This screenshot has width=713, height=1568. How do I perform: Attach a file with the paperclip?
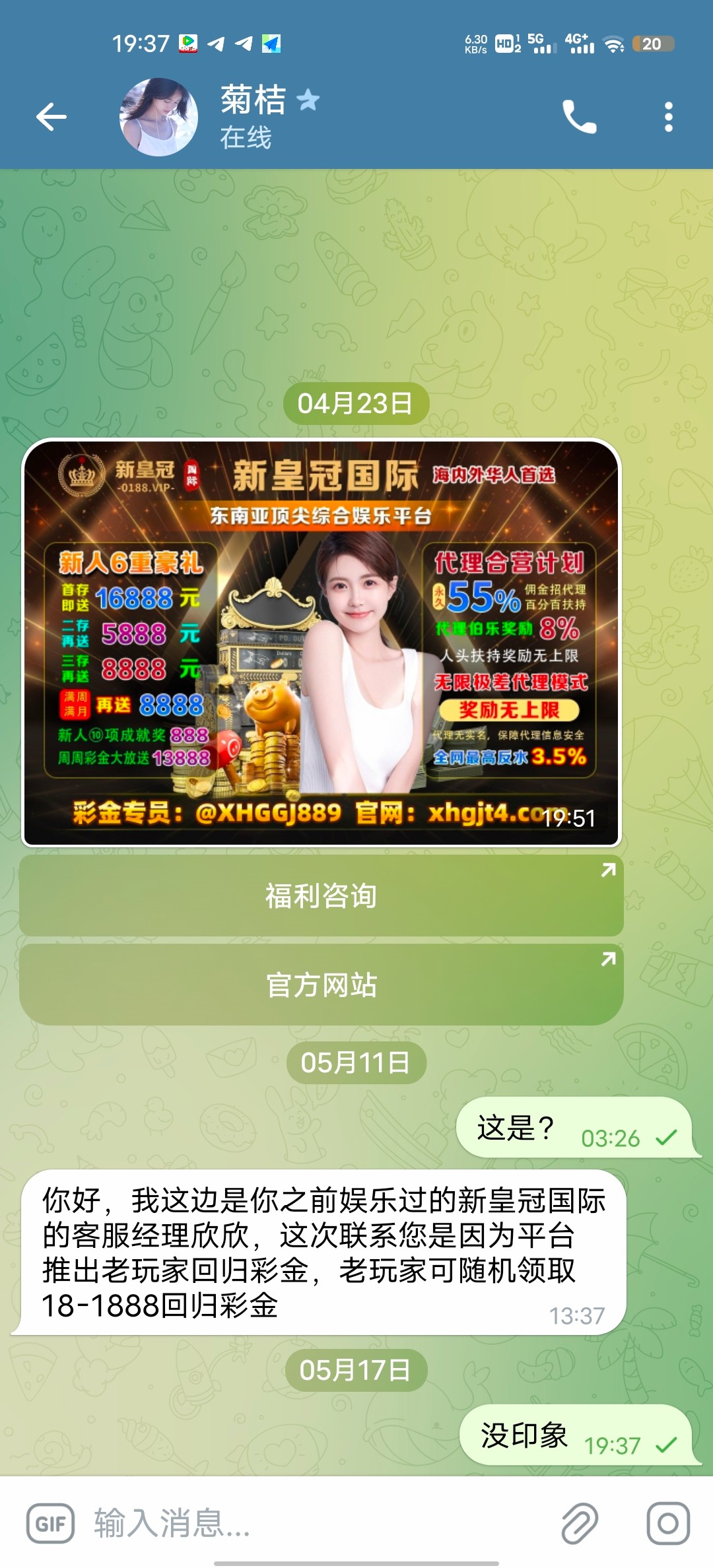pyautogui.click(x=579, y=1524)
